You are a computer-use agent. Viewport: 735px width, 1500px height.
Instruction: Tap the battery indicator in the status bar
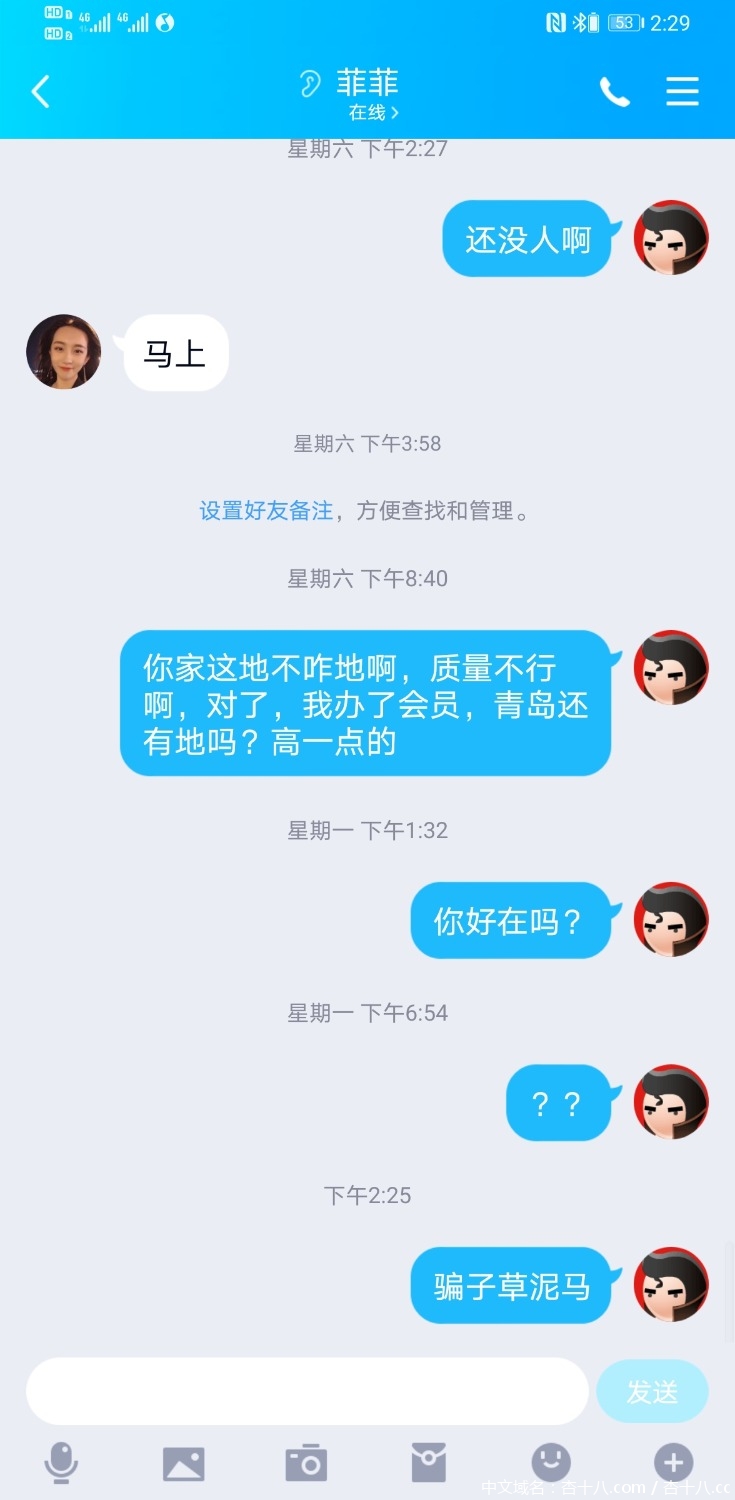coord(623,22)
